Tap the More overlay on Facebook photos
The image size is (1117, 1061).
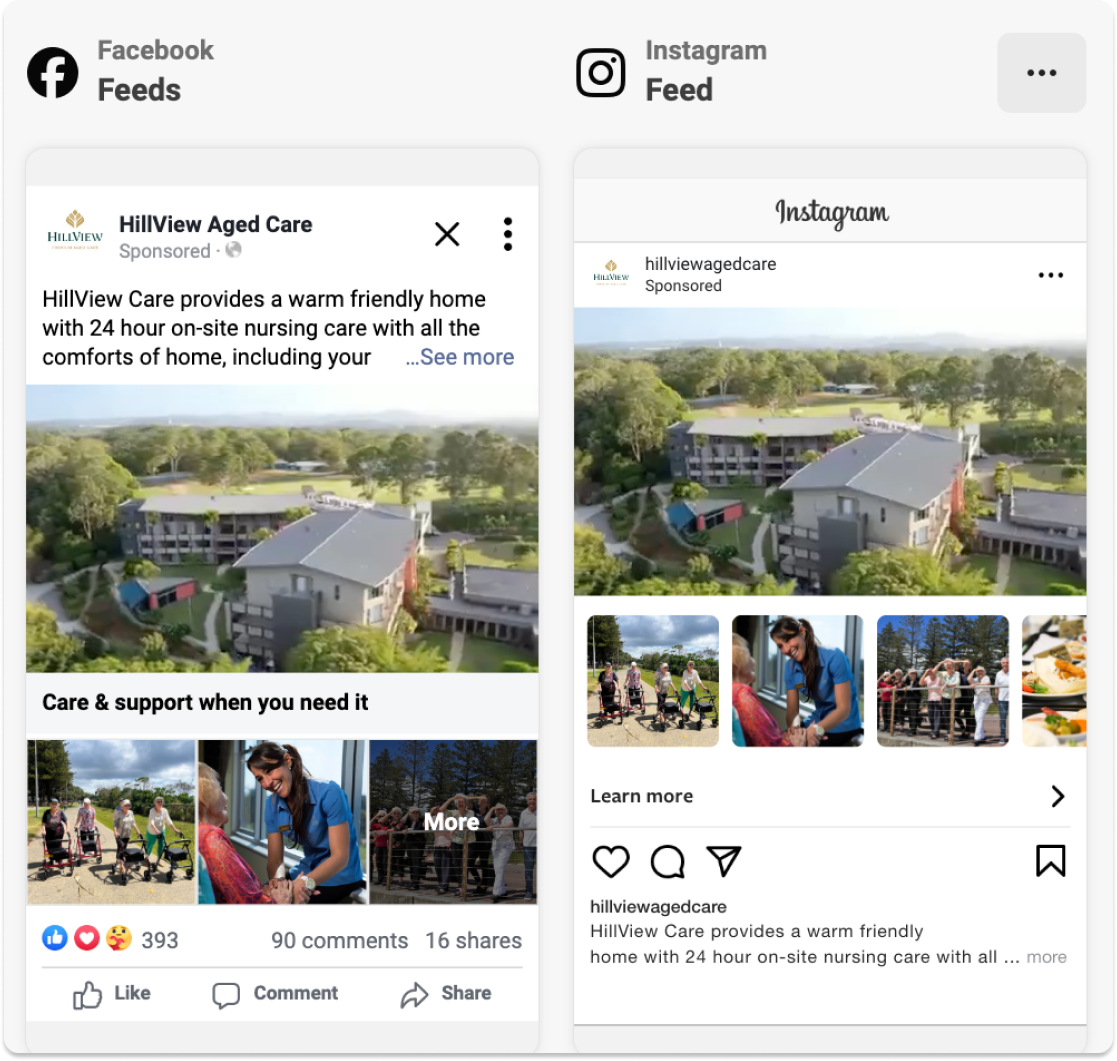452,822
